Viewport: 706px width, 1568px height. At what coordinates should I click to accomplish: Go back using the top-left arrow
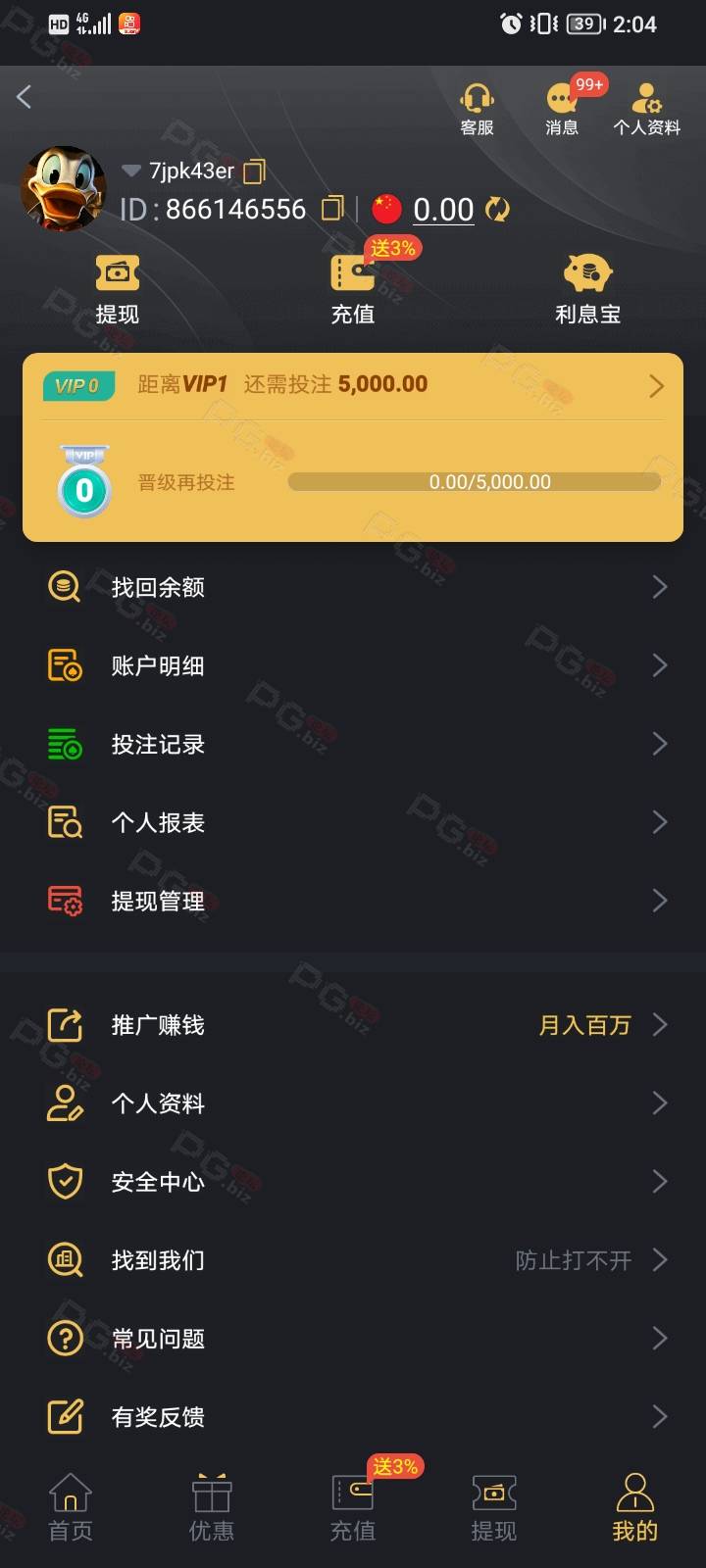(25, 97)
